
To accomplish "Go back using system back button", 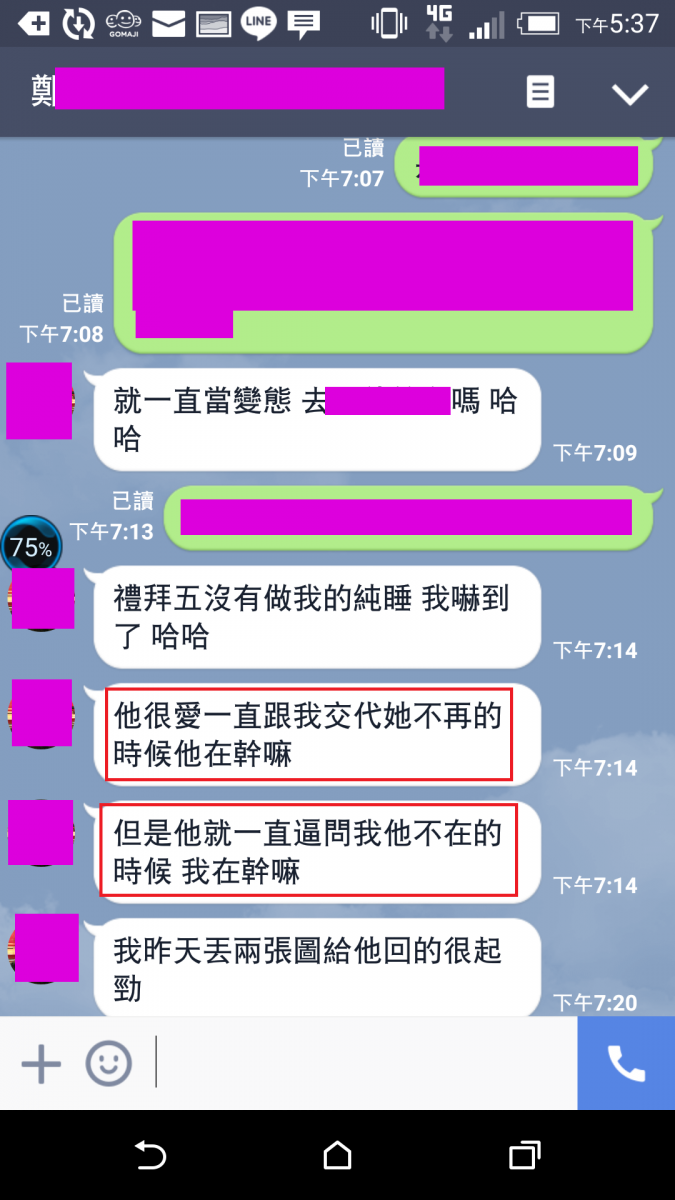I will click(x=150, y=1156).
